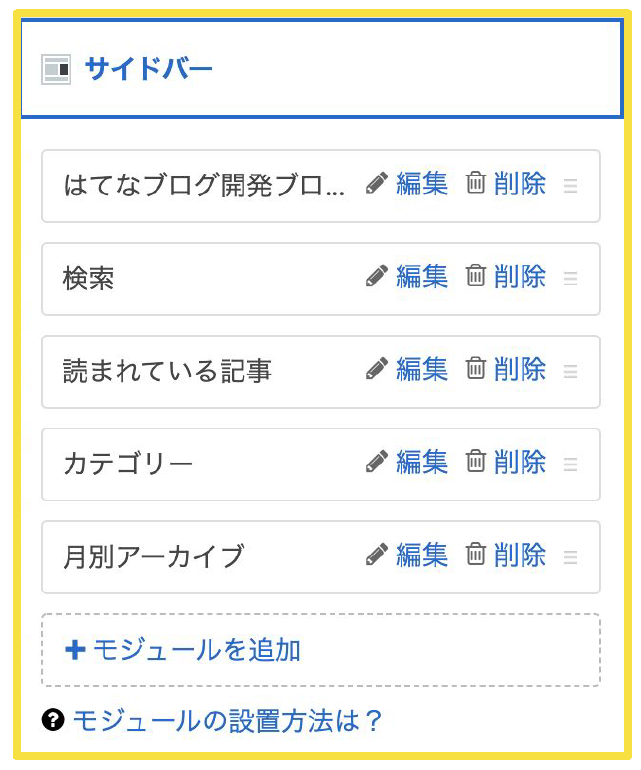This screenshot has height=770, width=641.
Task: Tap 編集 for the 検索 module
Action: [x=407, y=277]
